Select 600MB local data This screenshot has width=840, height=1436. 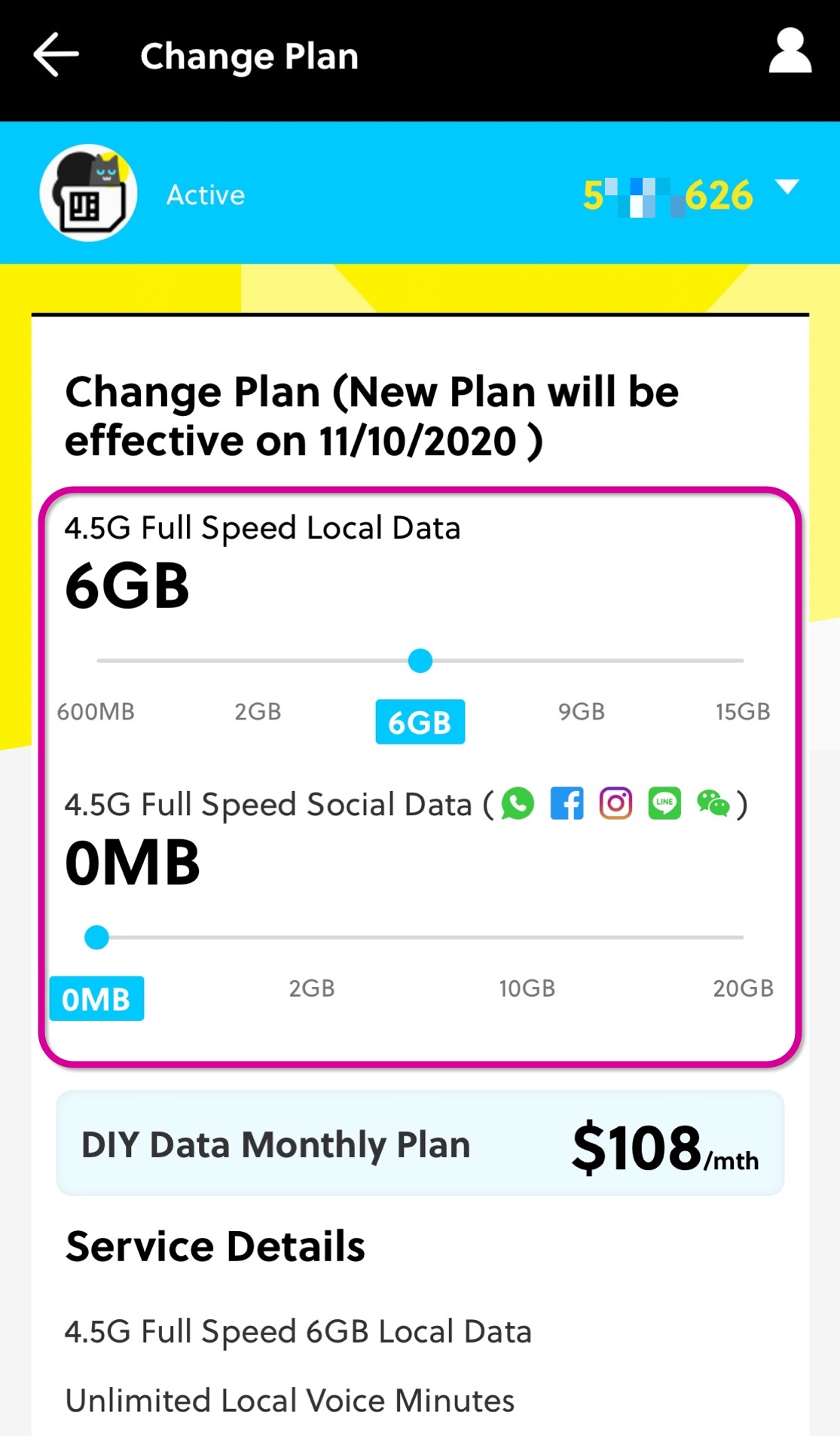tap(96, 711)
